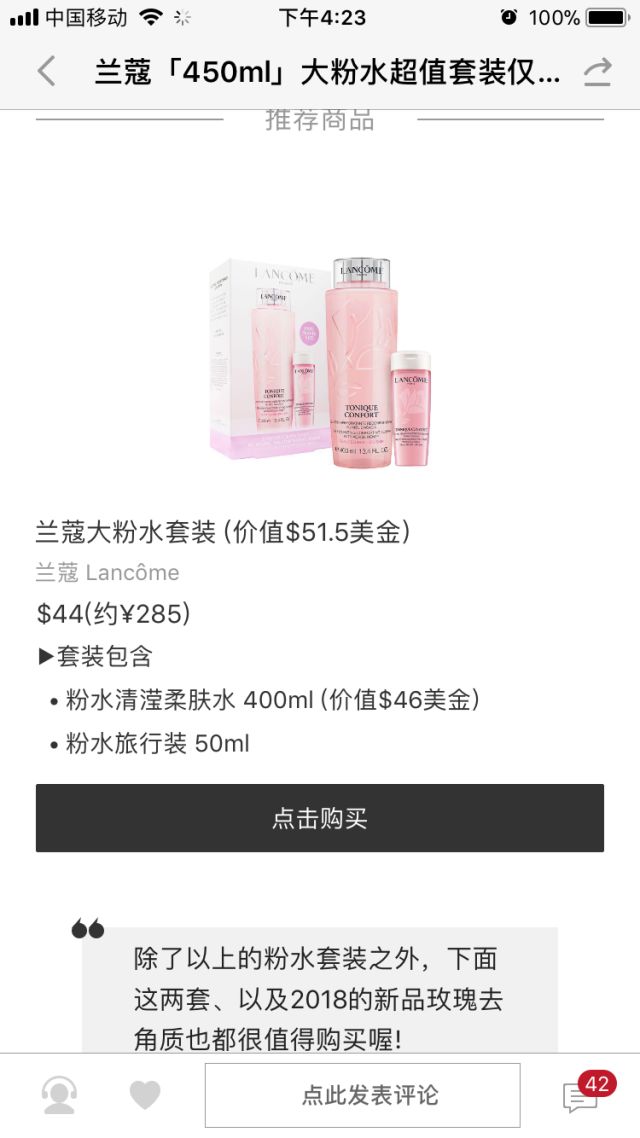Go back using the top-left arrow
Screen dimensions: 640x1138
pyautogui.click(x=46, y=72)
